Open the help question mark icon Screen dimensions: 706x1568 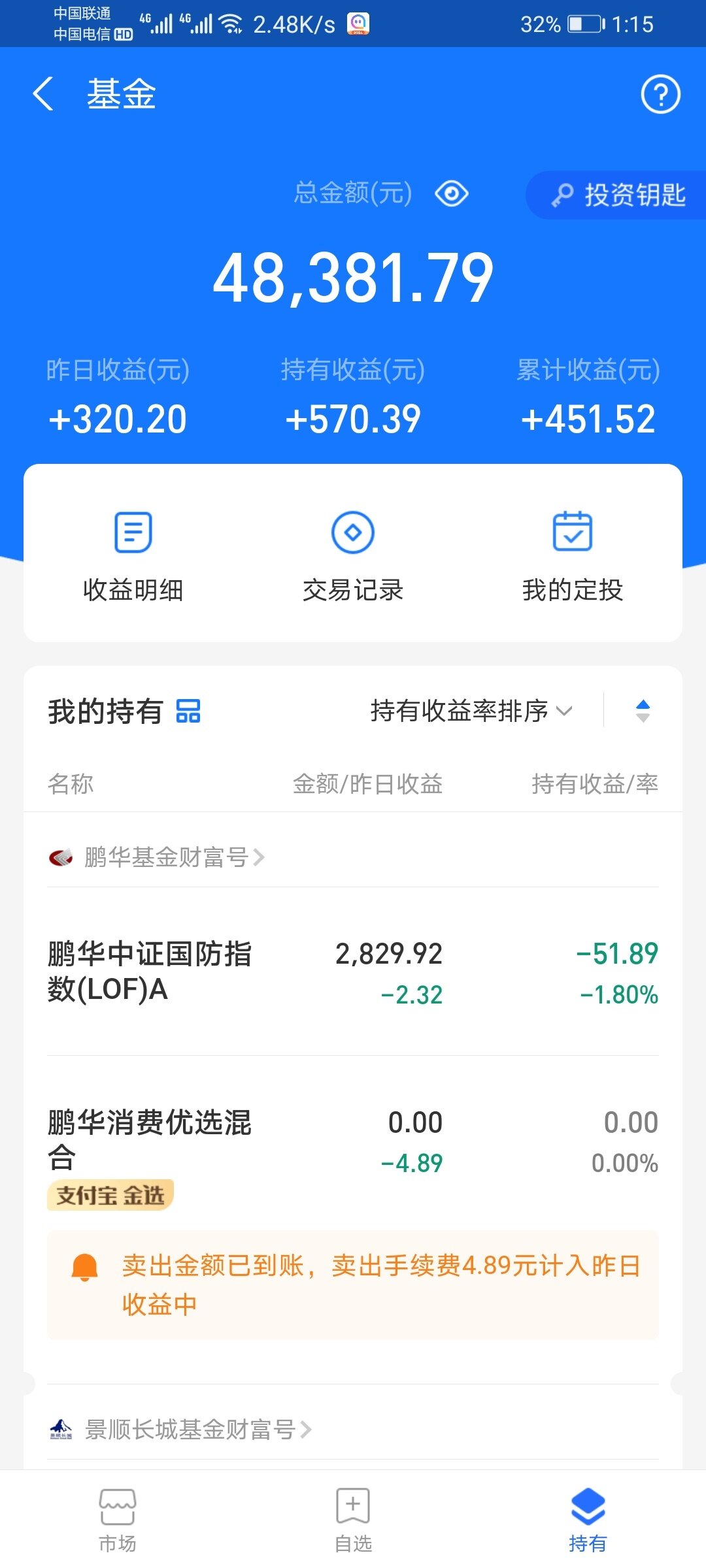660,95
